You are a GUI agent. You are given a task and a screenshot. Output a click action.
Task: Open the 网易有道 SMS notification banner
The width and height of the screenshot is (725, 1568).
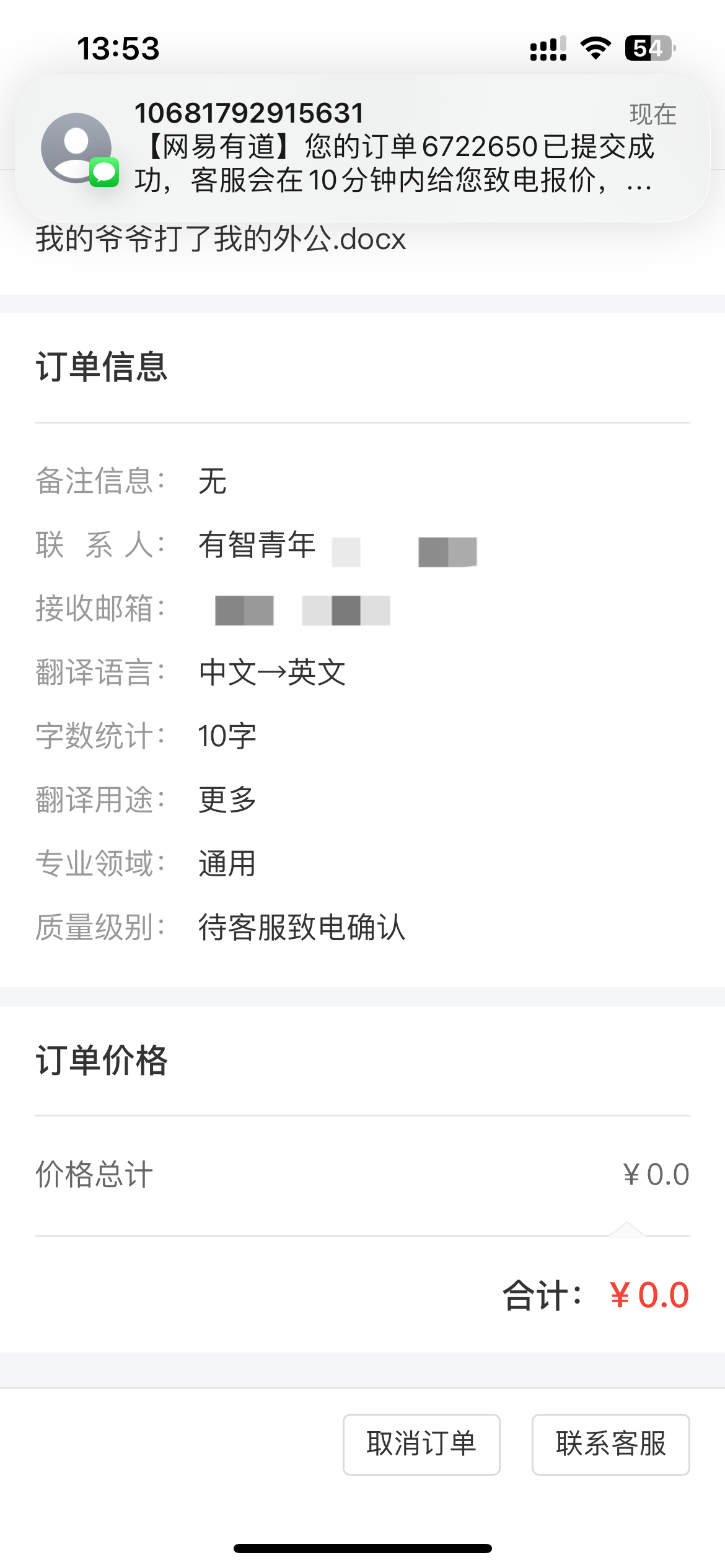[x=362, y=149]
